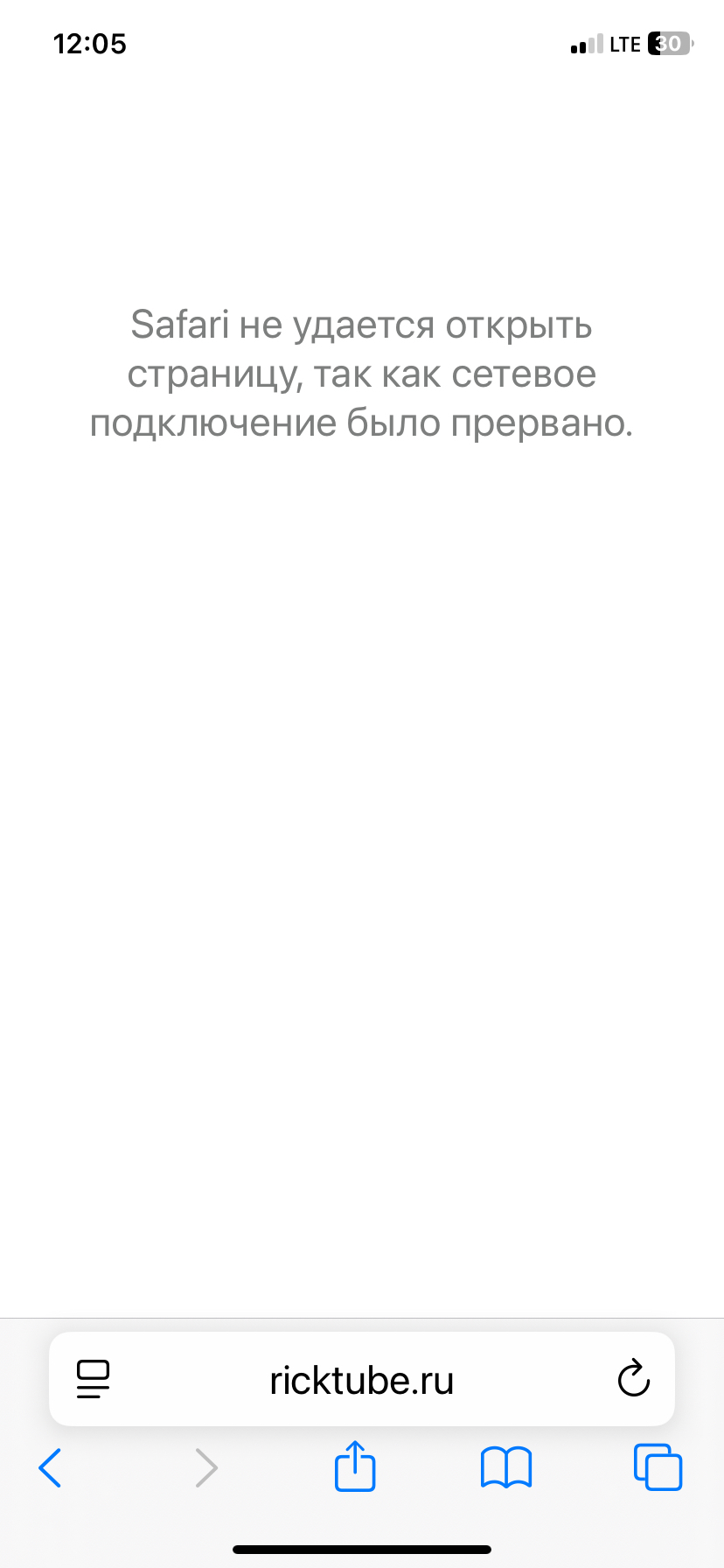The image size is (724, 1568).
Task: Open Safari bookmarks
Action: point(505,1467)
